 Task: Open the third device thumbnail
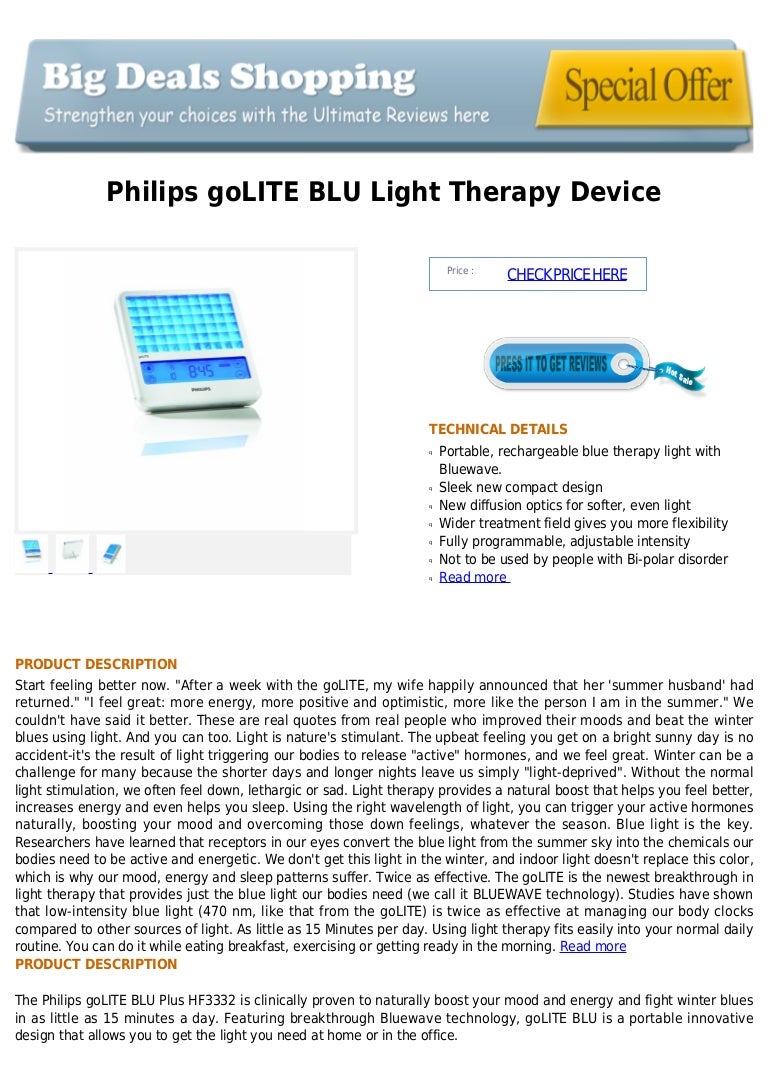110,552
